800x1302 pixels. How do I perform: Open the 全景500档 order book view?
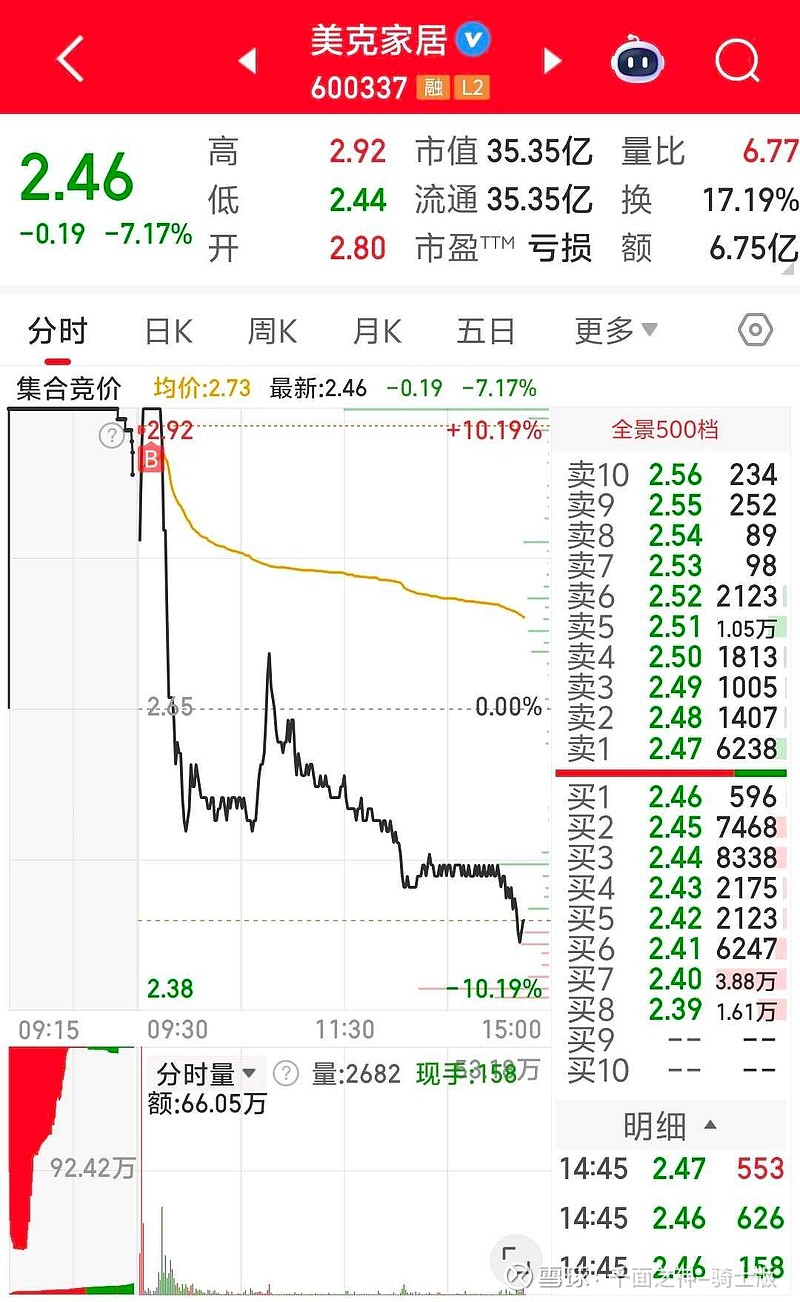[x=668, y=430]
